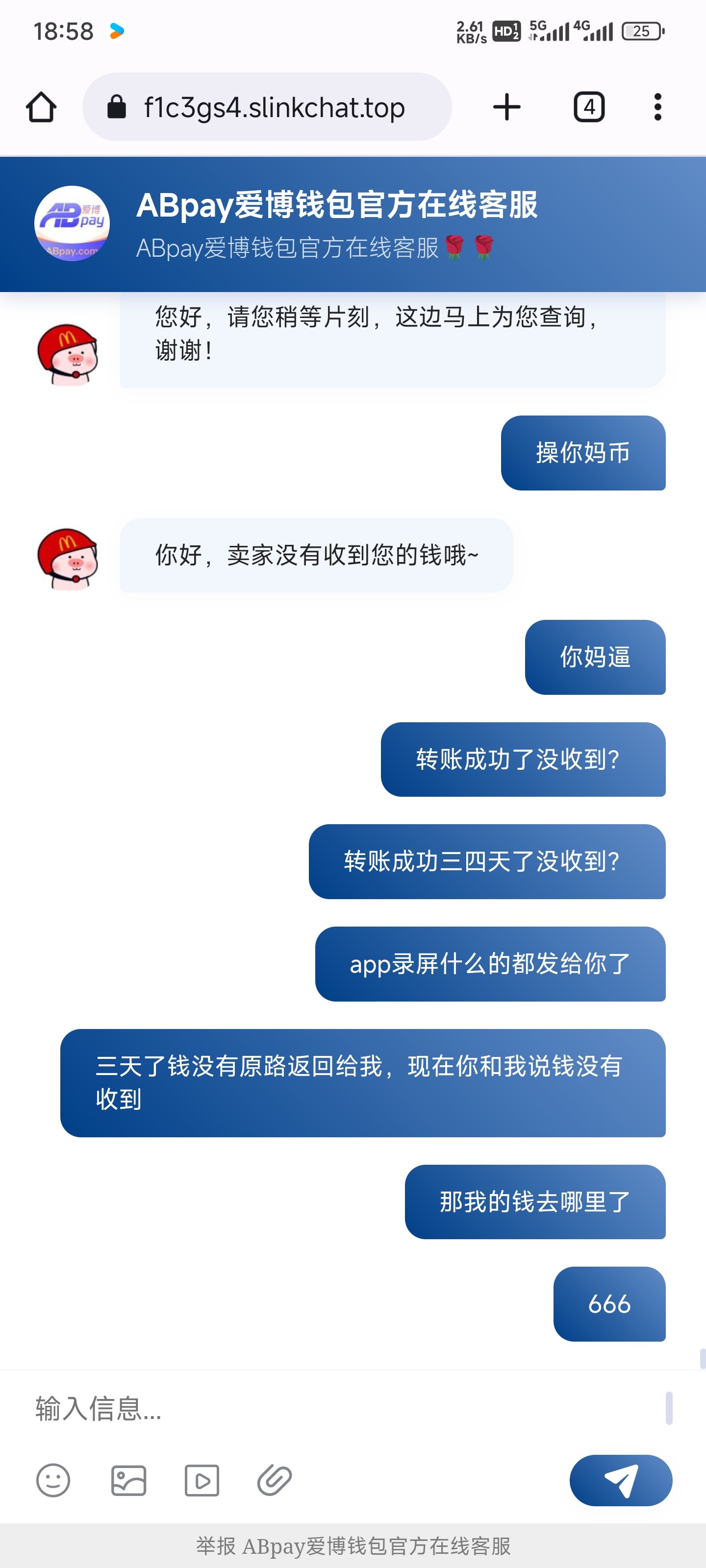Show all open browser tabs
Screen dimensions: 706x1568
click(x=588, y=106)
